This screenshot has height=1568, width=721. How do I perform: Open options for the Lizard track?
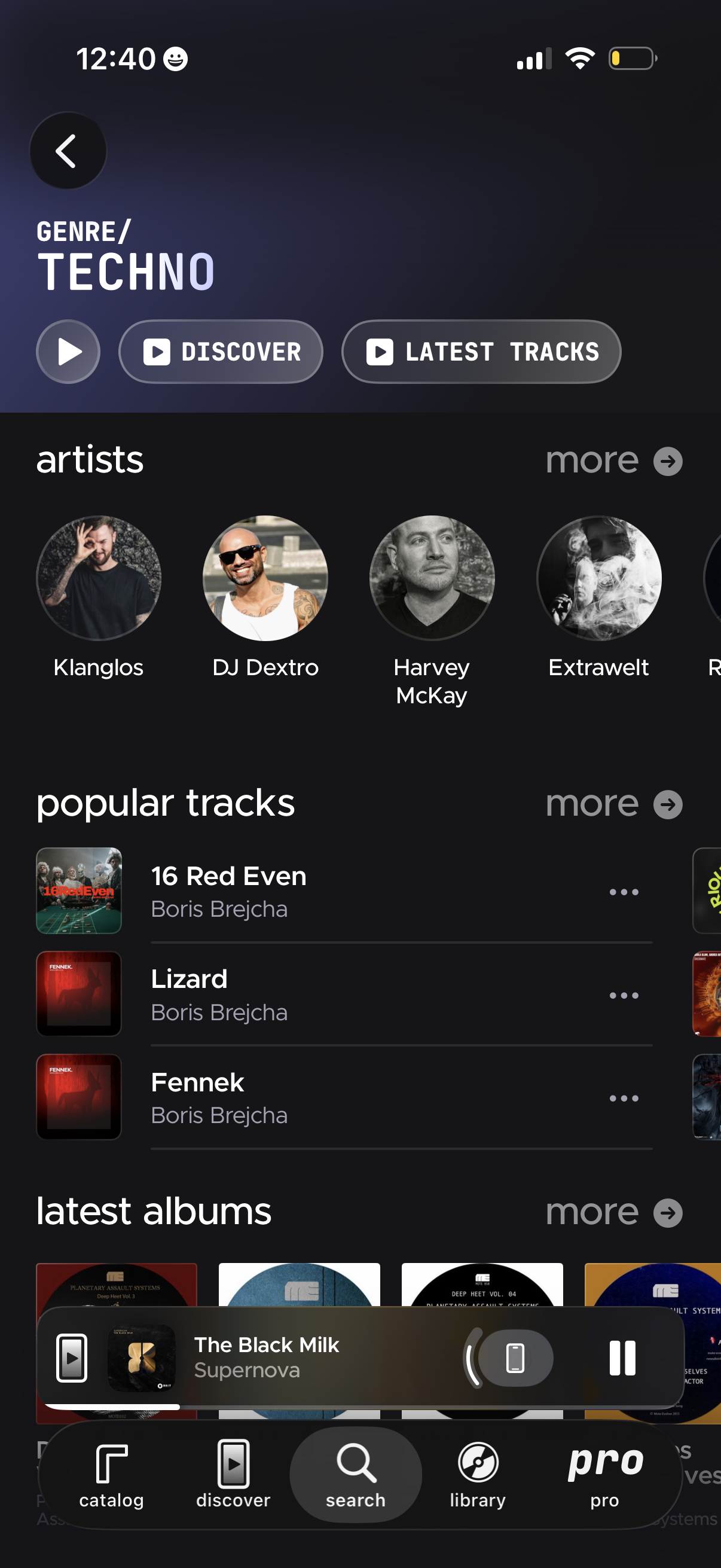(x=624, y=995)
